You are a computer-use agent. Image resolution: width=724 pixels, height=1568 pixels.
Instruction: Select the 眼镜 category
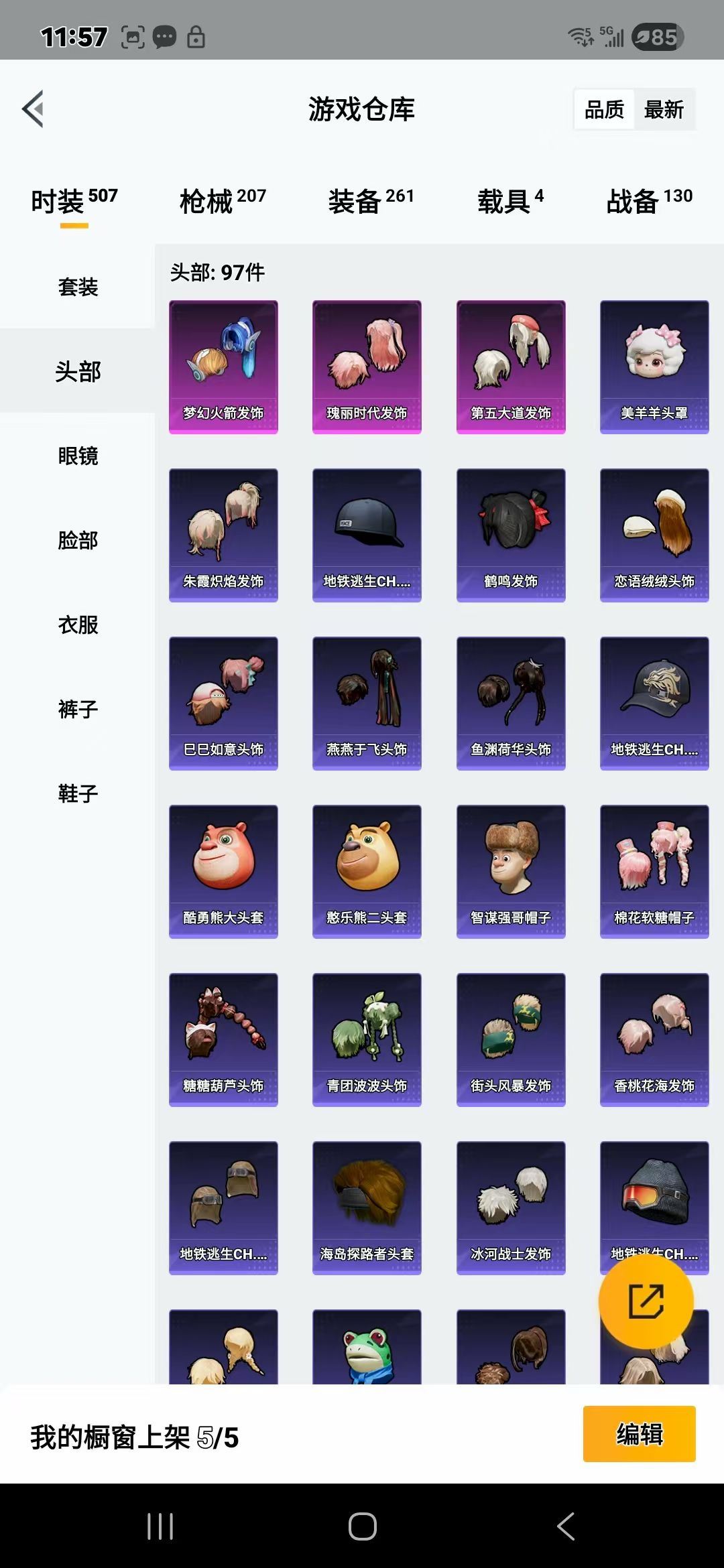(x=78, y=456)
